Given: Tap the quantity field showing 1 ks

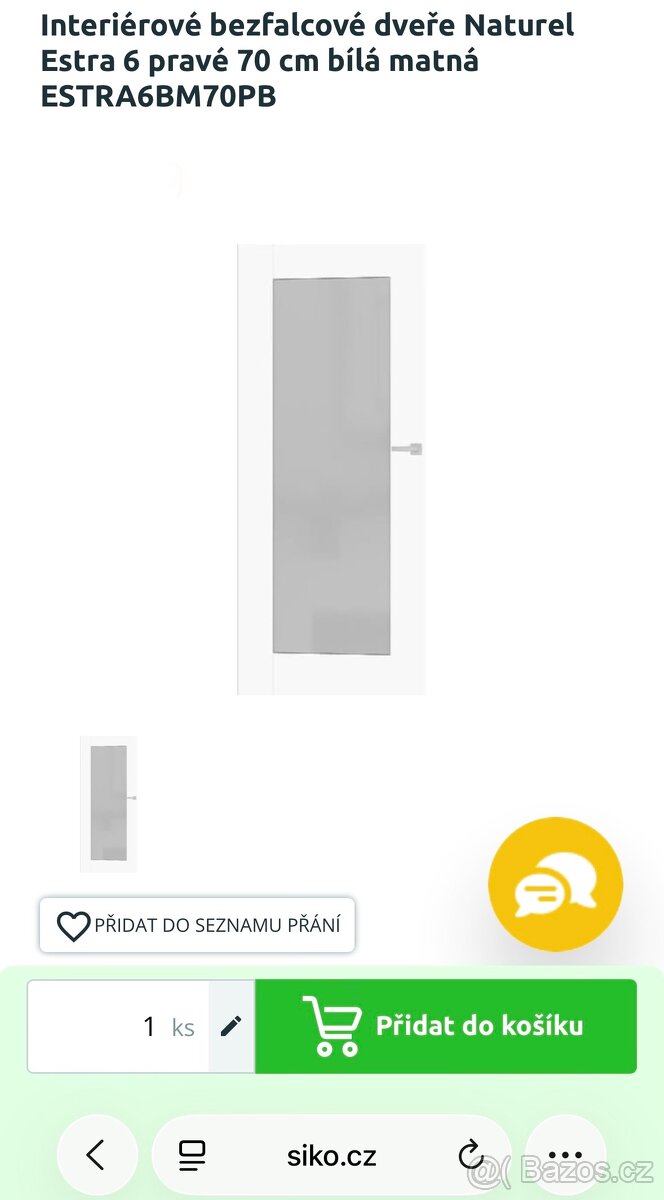Looking at the screenshot, I should tap(120, 1026).
